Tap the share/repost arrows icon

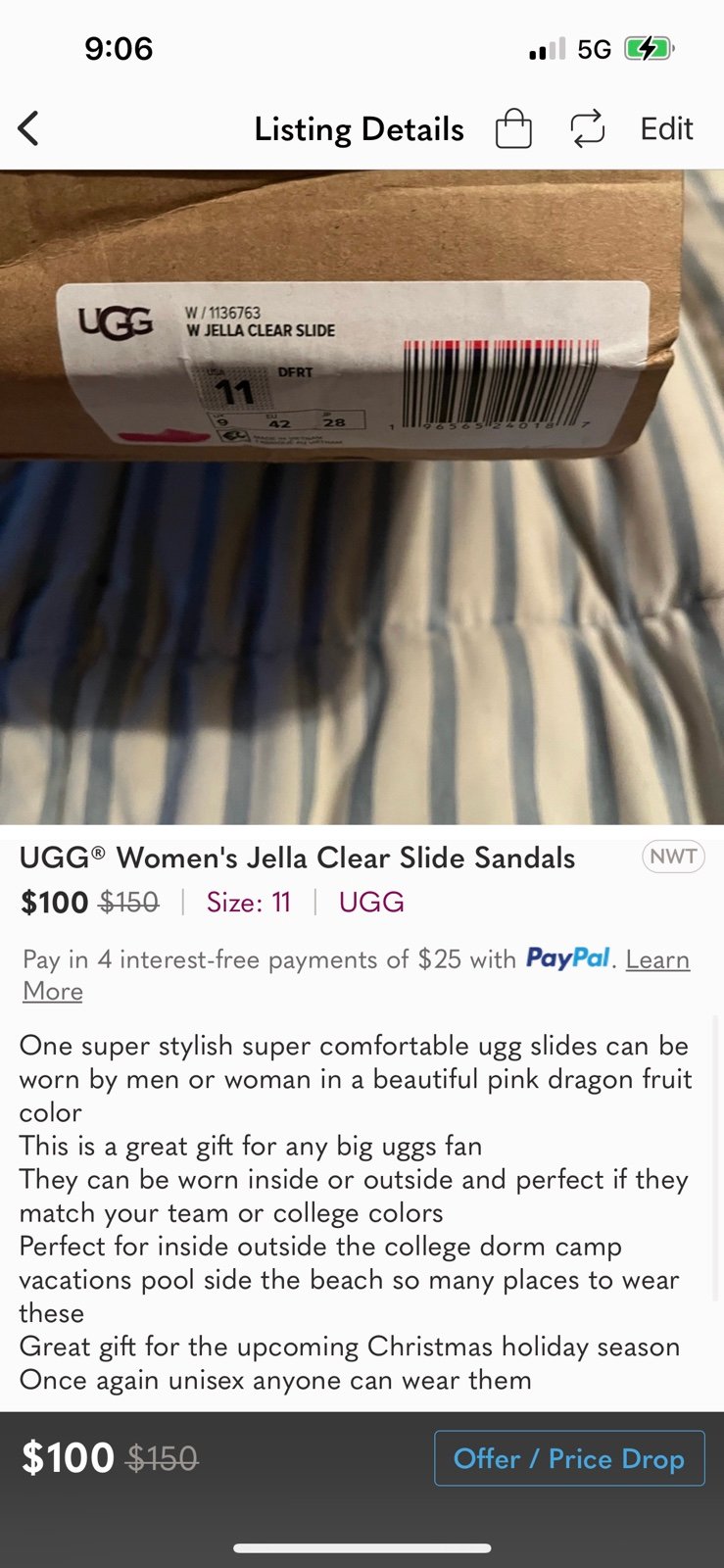[x=588, y=128]
